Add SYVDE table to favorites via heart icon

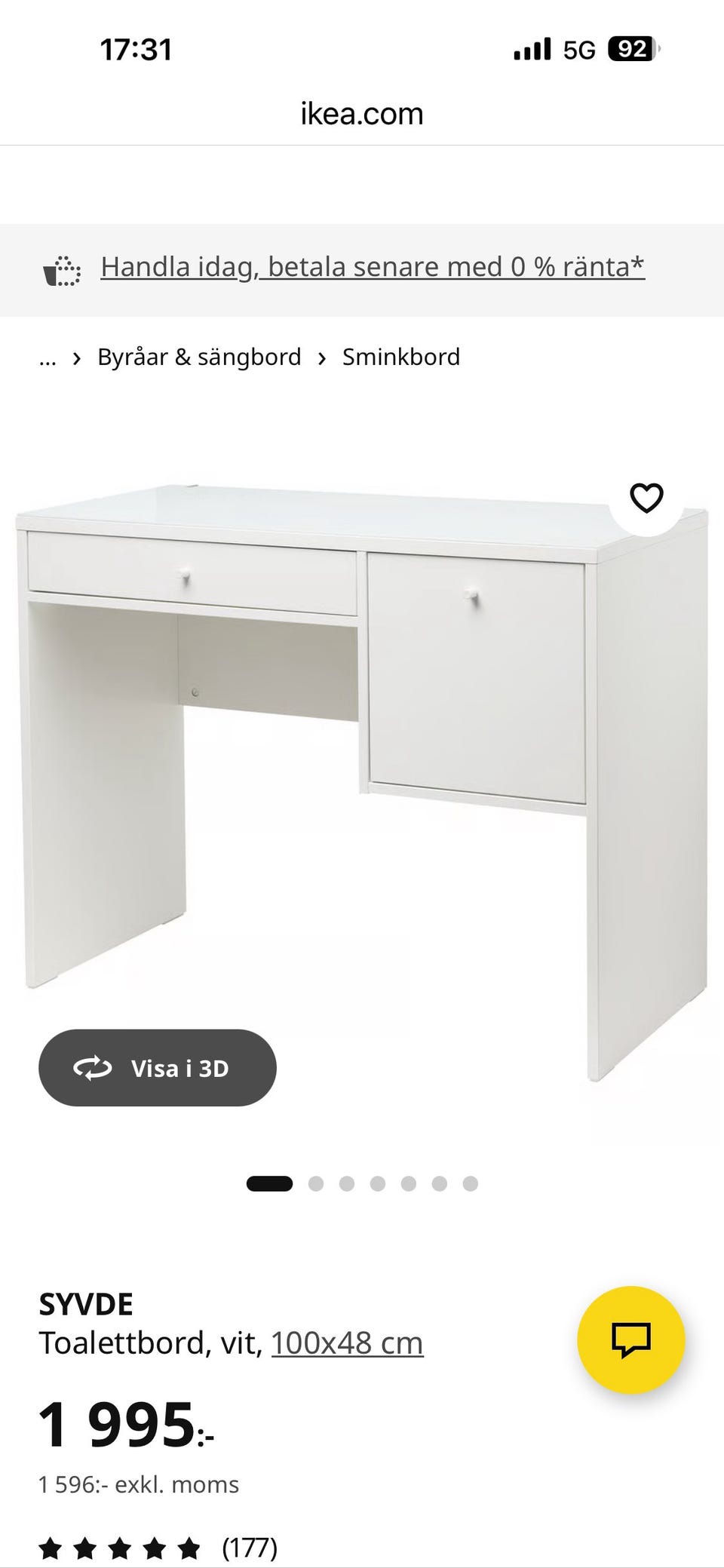[x=647, y=498]
